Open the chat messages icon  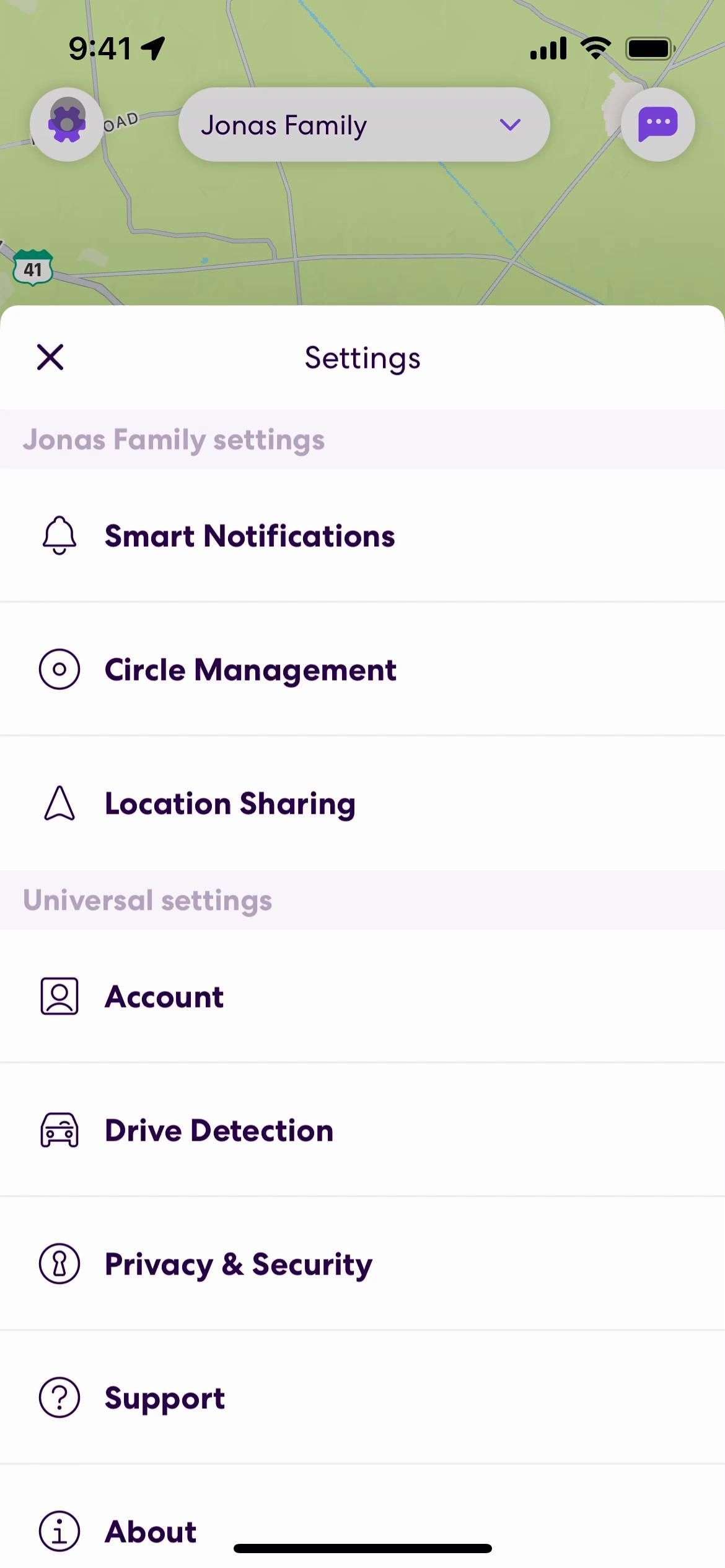point(657,124)
